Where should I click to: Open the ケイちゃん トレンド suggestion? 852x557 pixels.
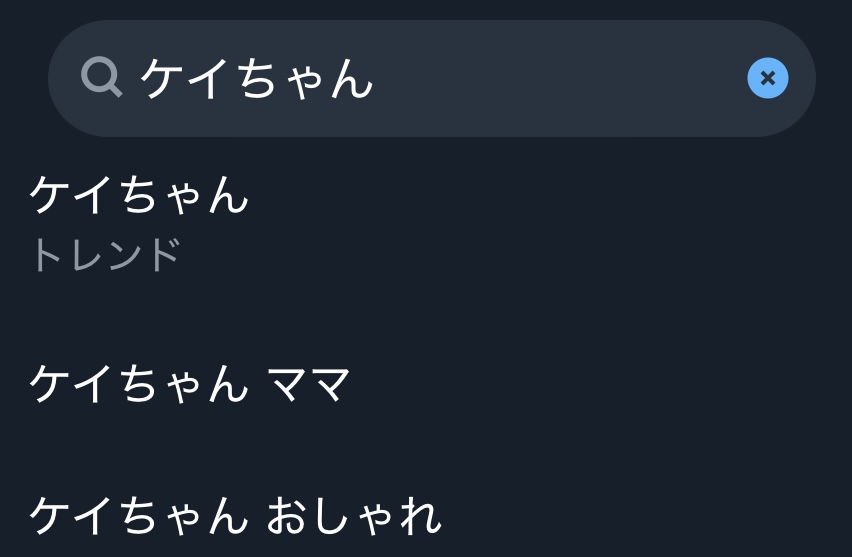click(426, 223)
